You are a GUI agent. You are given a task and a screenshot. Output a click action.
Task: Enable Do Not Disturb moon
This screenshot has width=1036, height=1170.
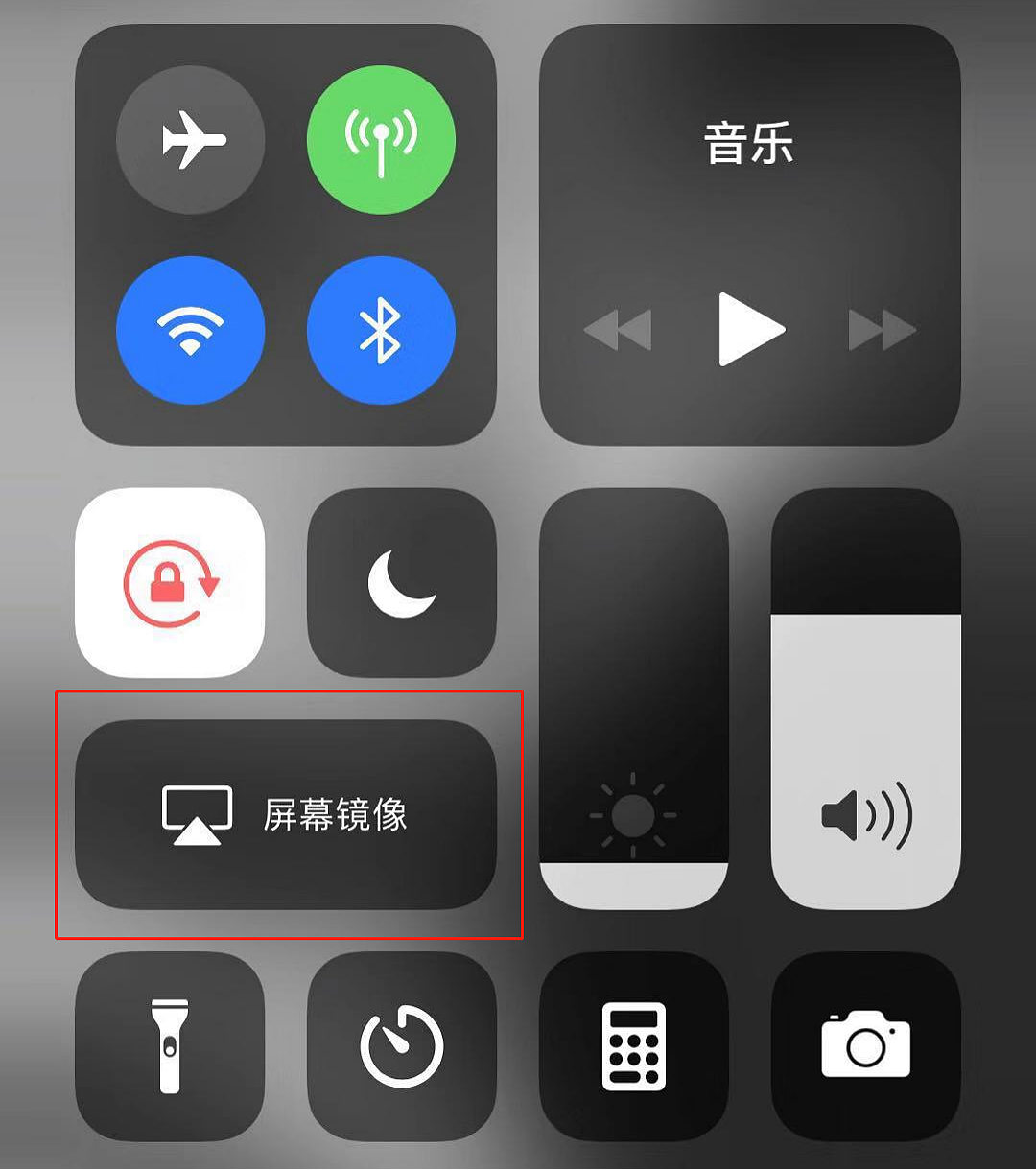click(x=401, y=583)
